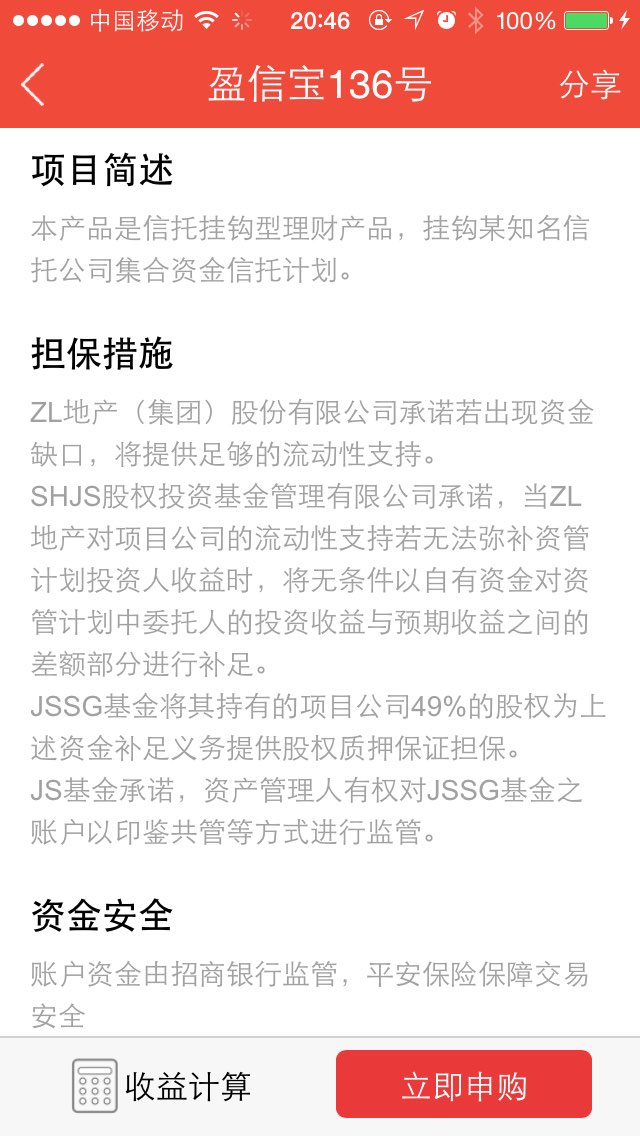640x1136 pixels.
Task: Tap 分享 to share this product
Action: point(590,85)
